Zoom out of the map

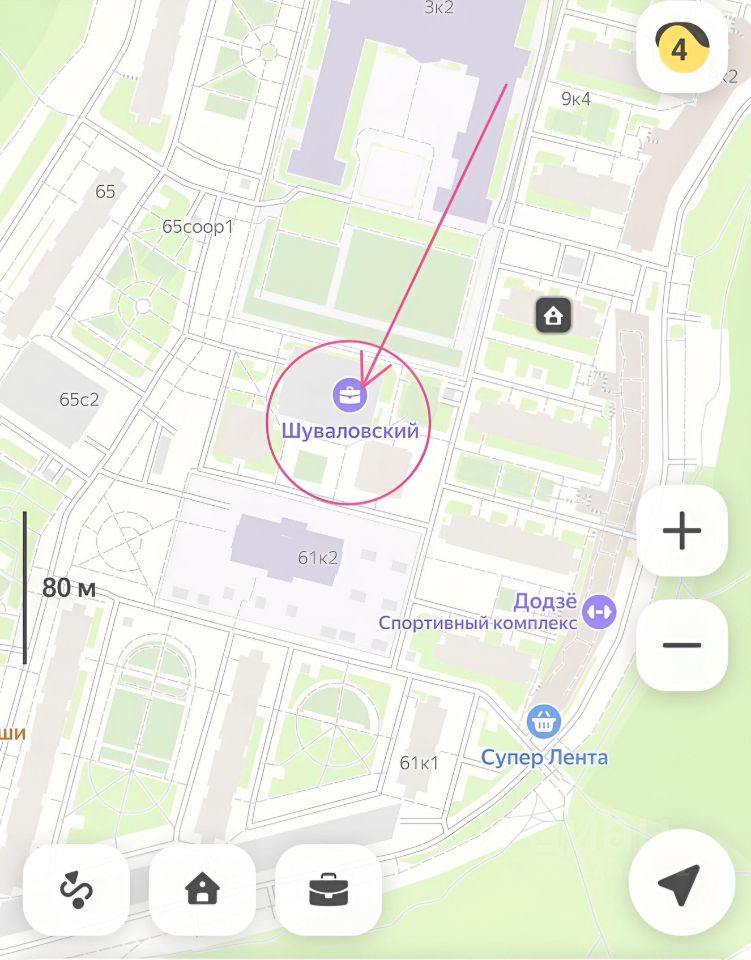click(x=681, y=645)
